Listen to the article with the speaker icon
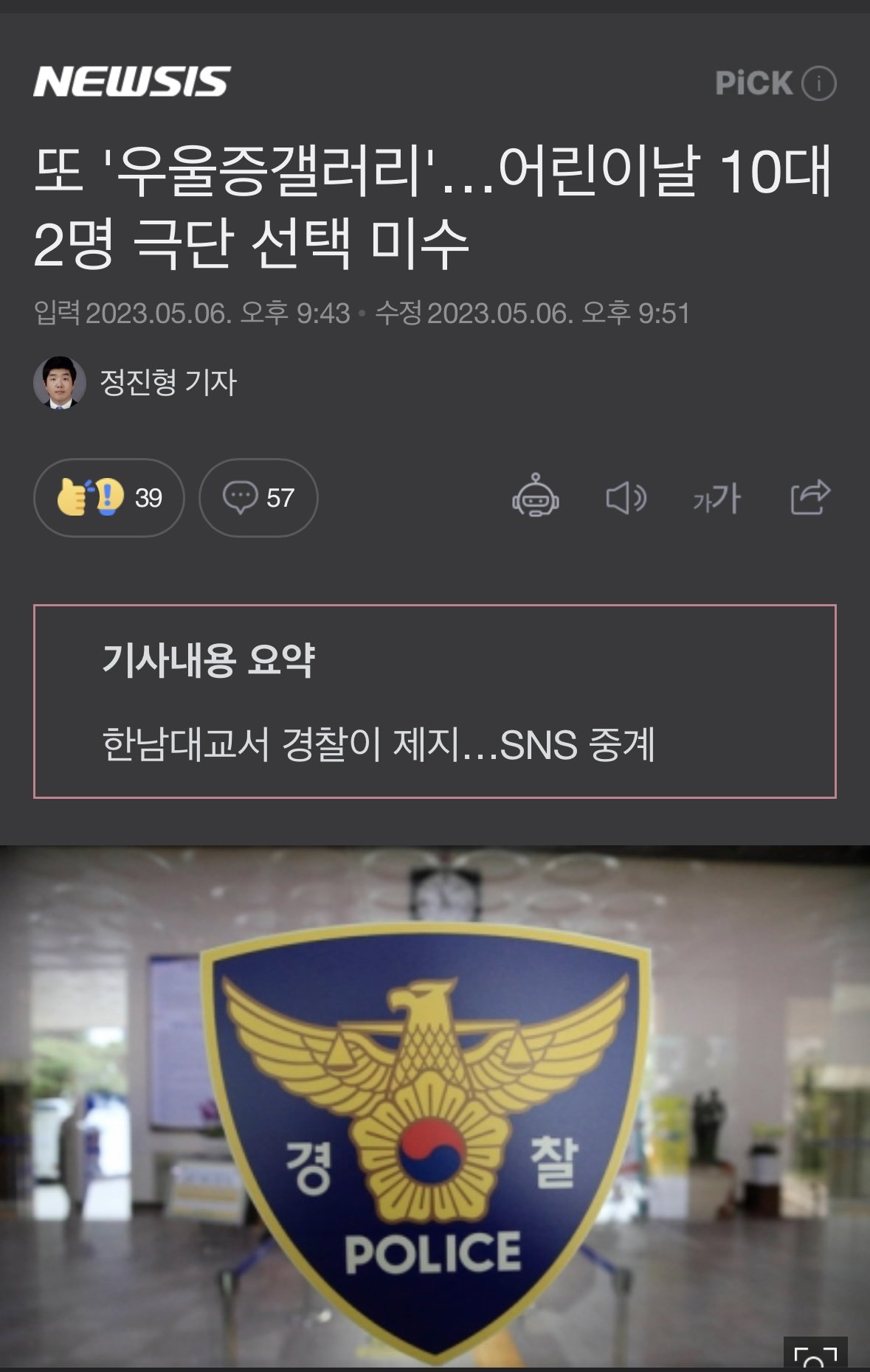This screenshot has width=870, height=1372. click(x=626, y=498)
